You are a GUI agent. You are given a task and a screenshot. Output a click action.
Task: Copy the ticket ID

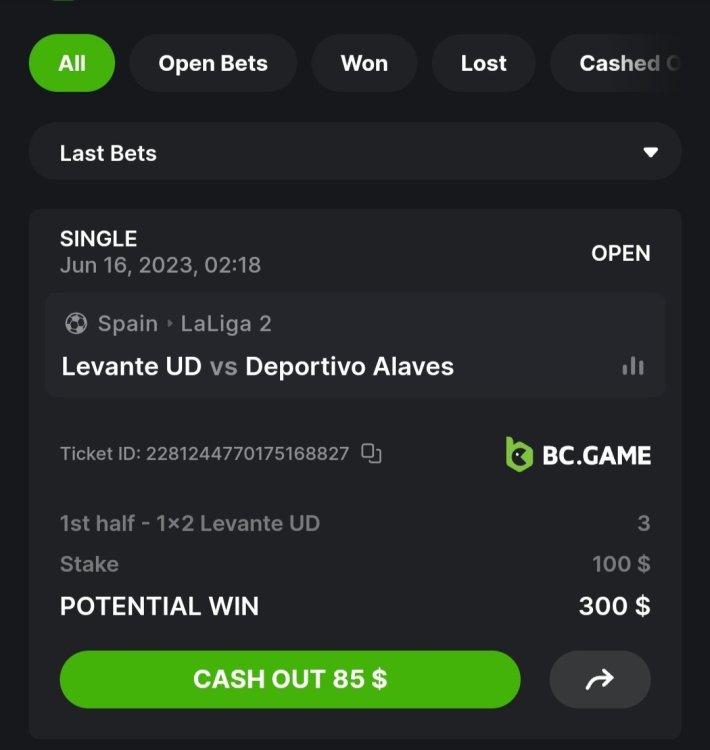tap(372, 454)
